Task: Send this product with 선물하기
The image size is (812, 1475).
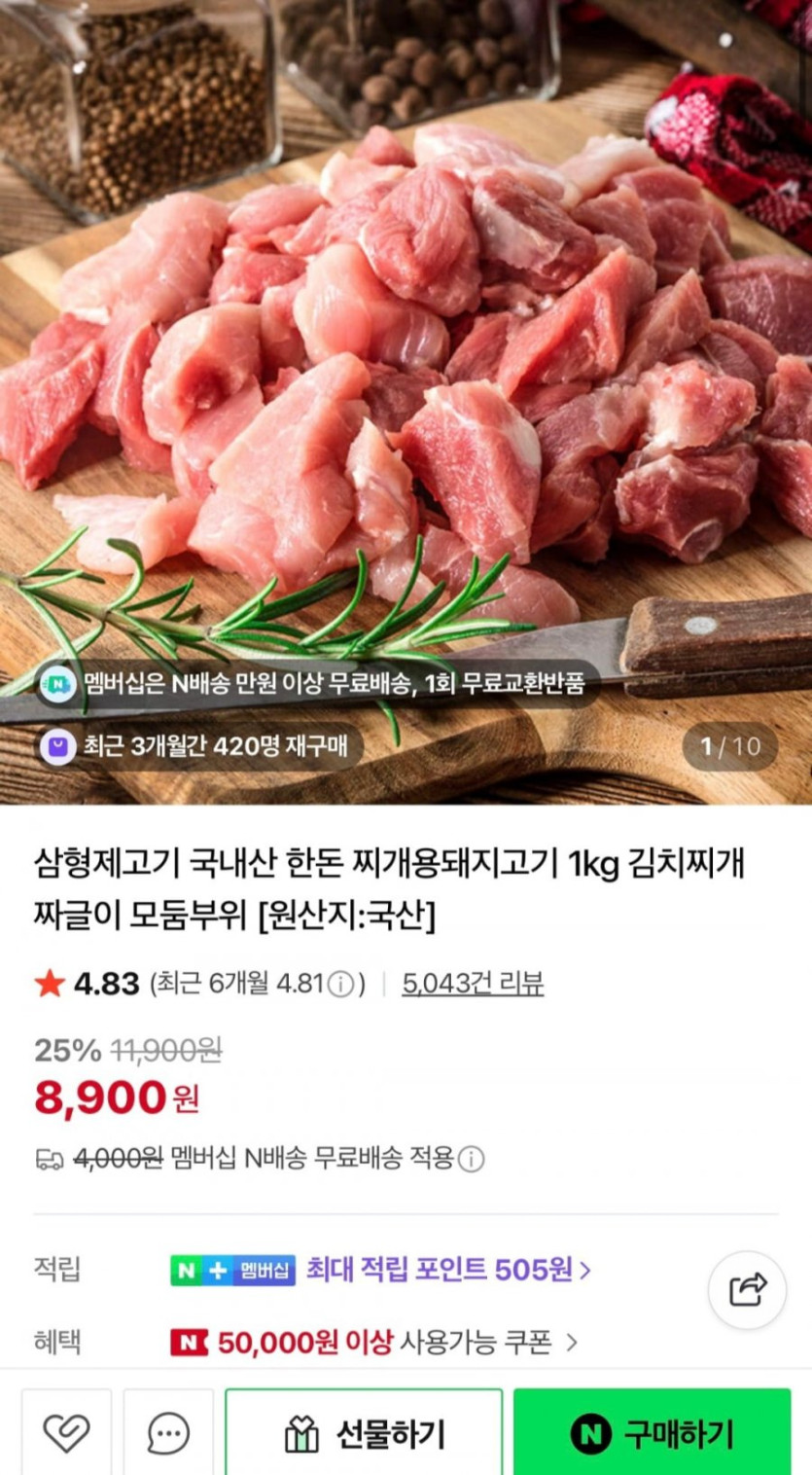Action: point(364,1433)
